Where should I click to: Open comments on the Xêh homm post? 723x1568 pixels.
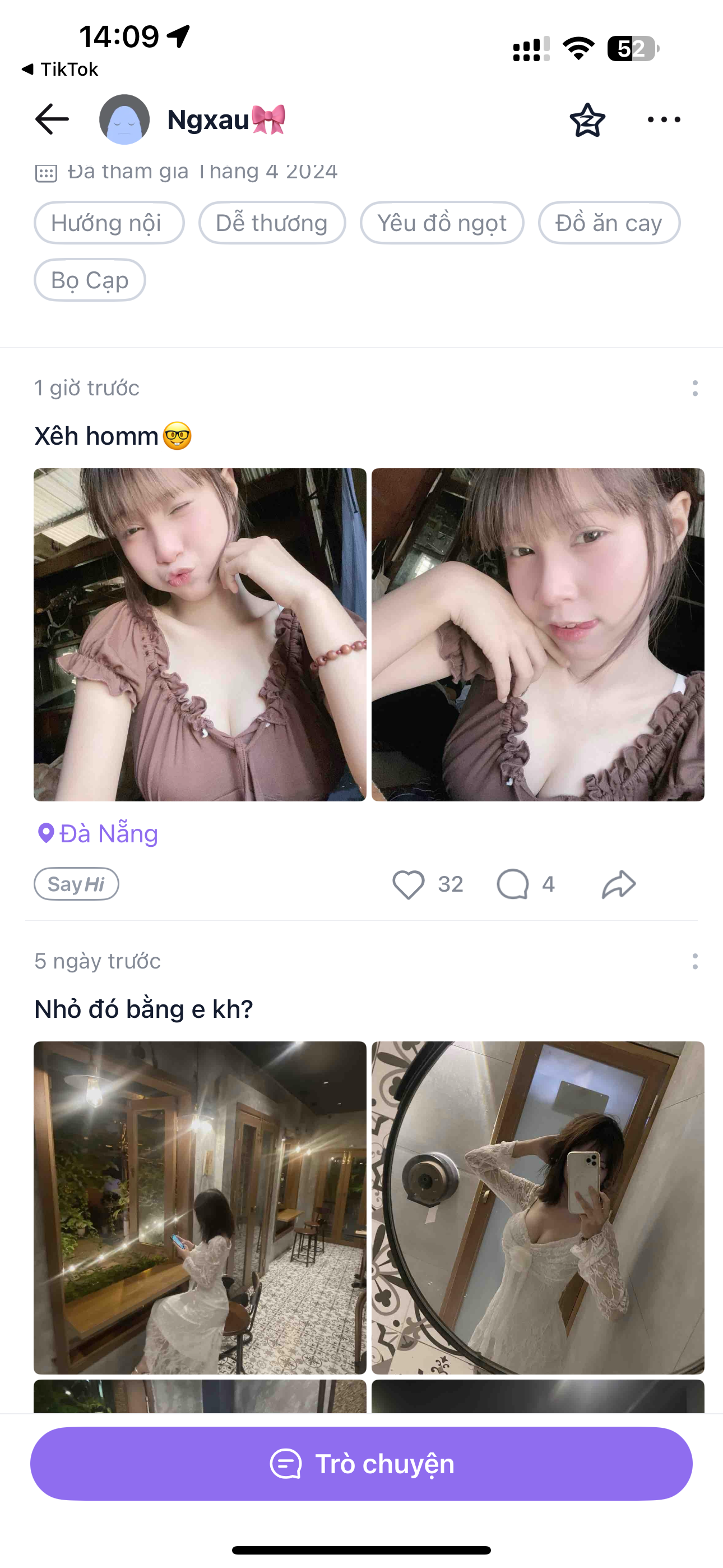point(513,884)
